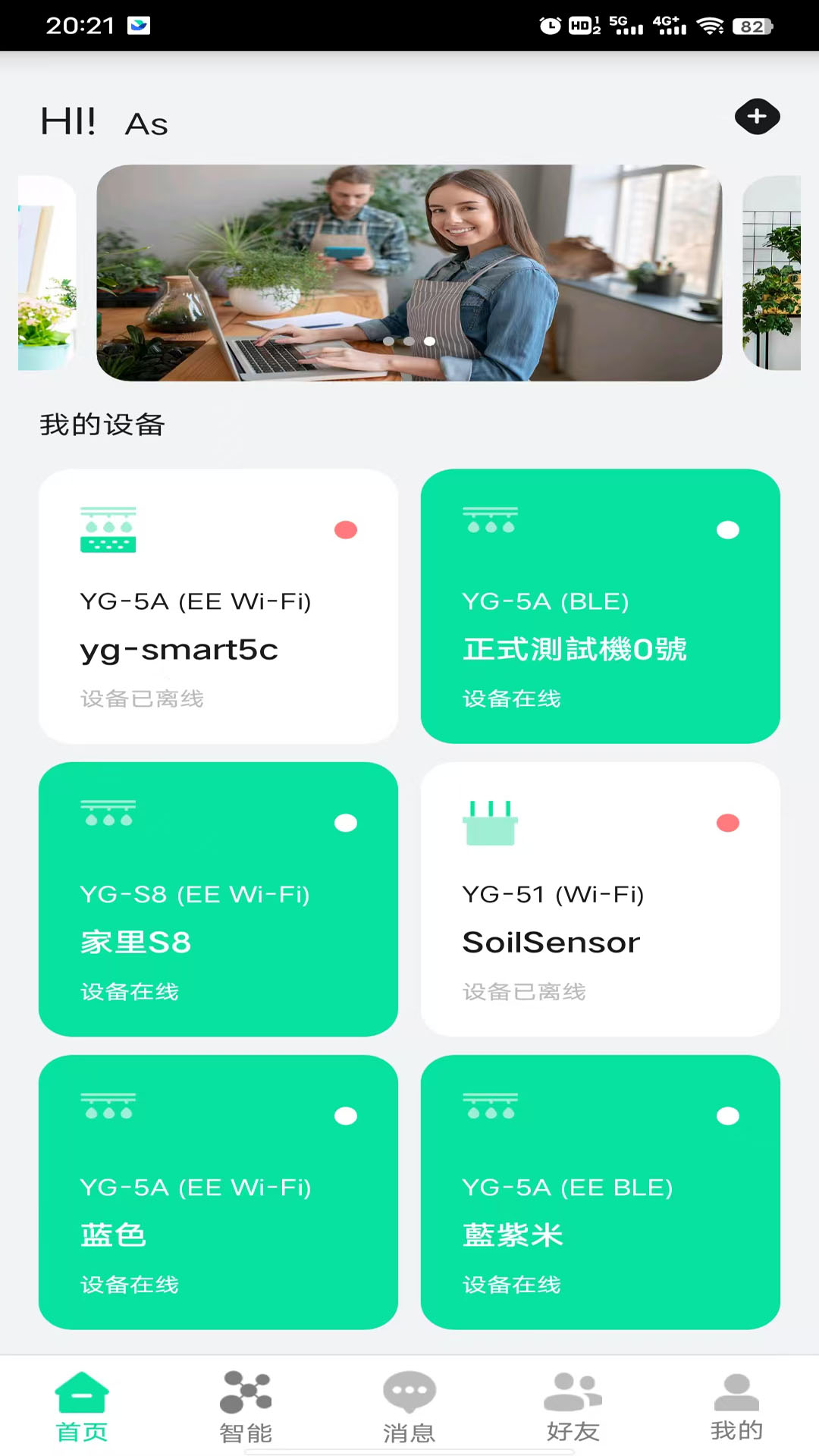Select the third carousel indicator dot
This screenshot has width=819, height=1456.
pyautogui.click(x=431, y=341)
